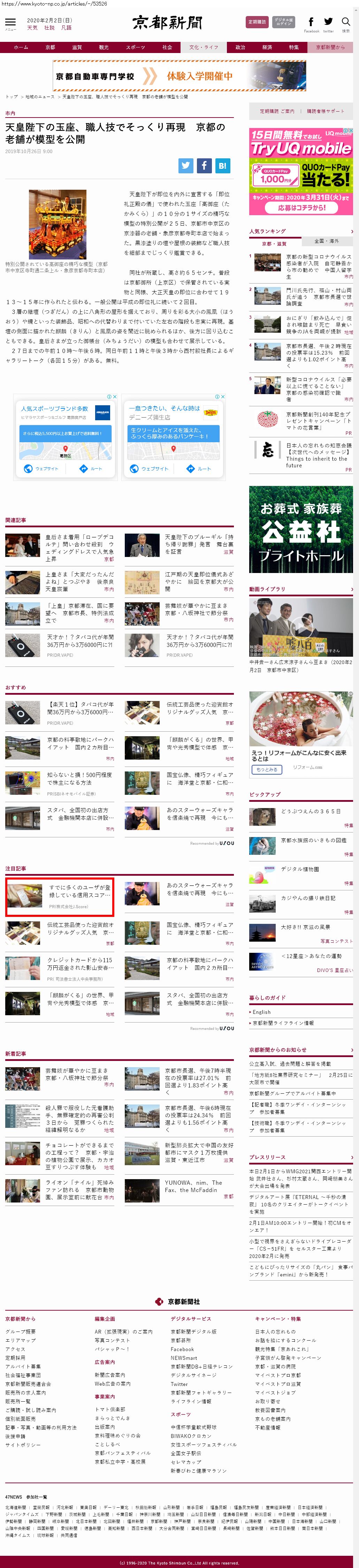Image resolution: width=359 pixels, height=1568 pixels.
Task: Share article on Facebook
Action: [x=204, y=165]
